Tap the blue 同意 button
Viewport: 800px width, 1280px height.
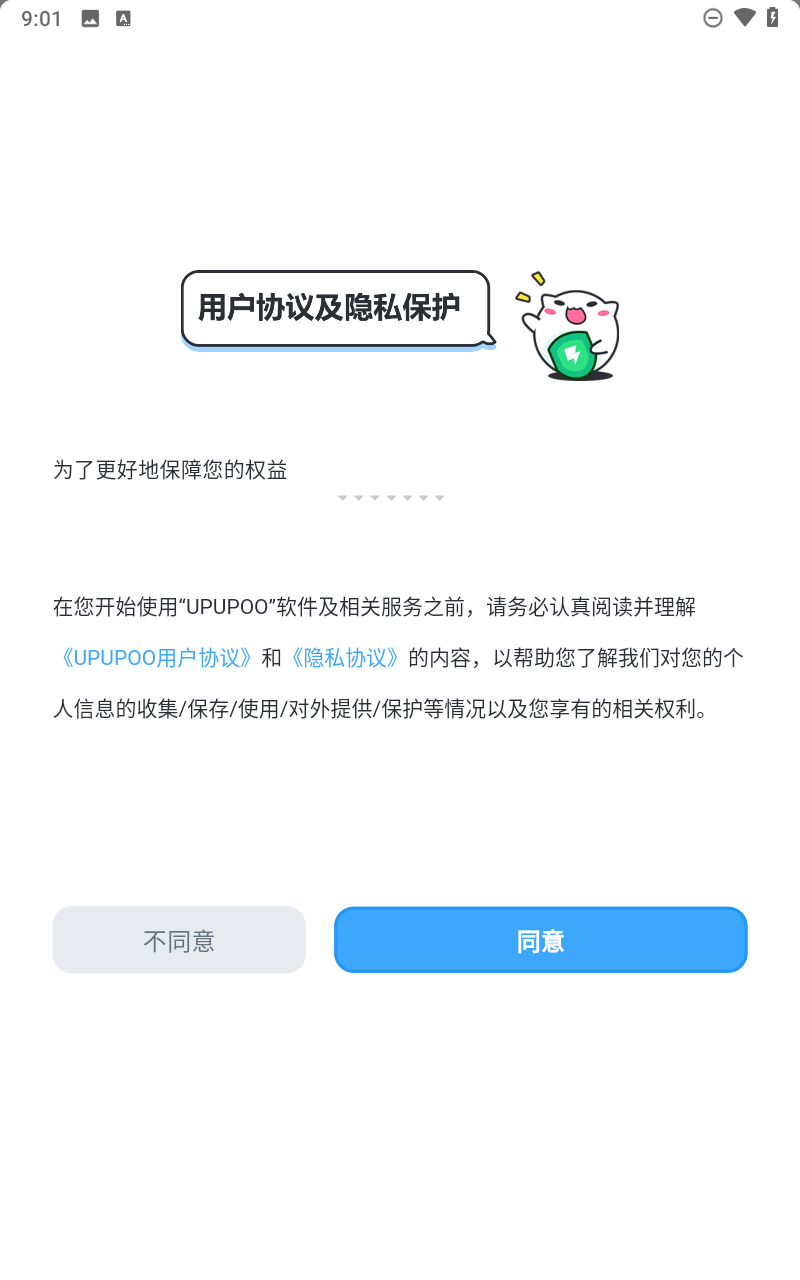click(540, 940)
